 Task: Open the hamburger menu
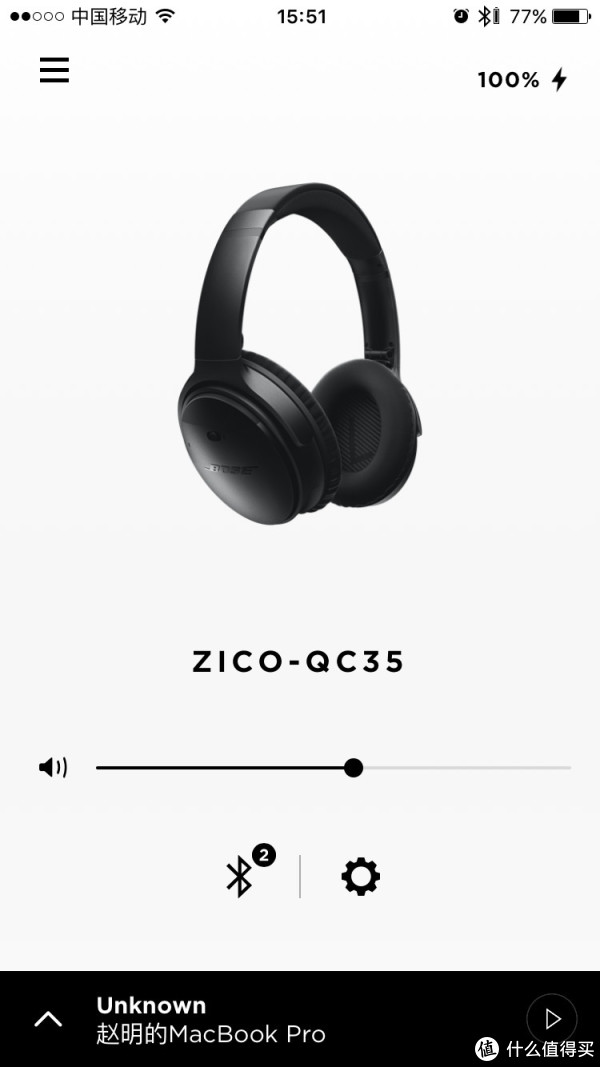pyautogui.click(x=54, y=70)
